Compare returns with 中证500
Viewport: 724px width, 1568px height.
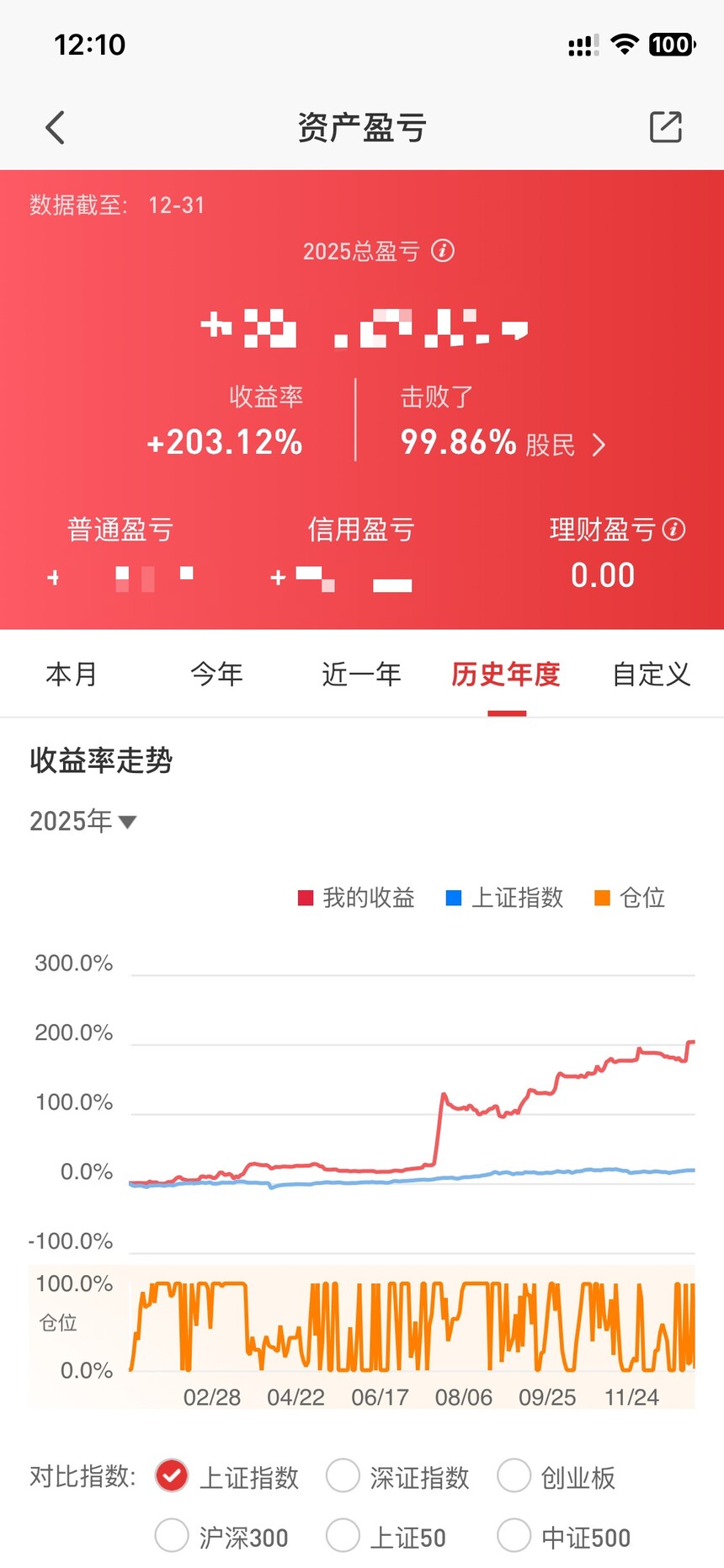tap(514, 1537)
